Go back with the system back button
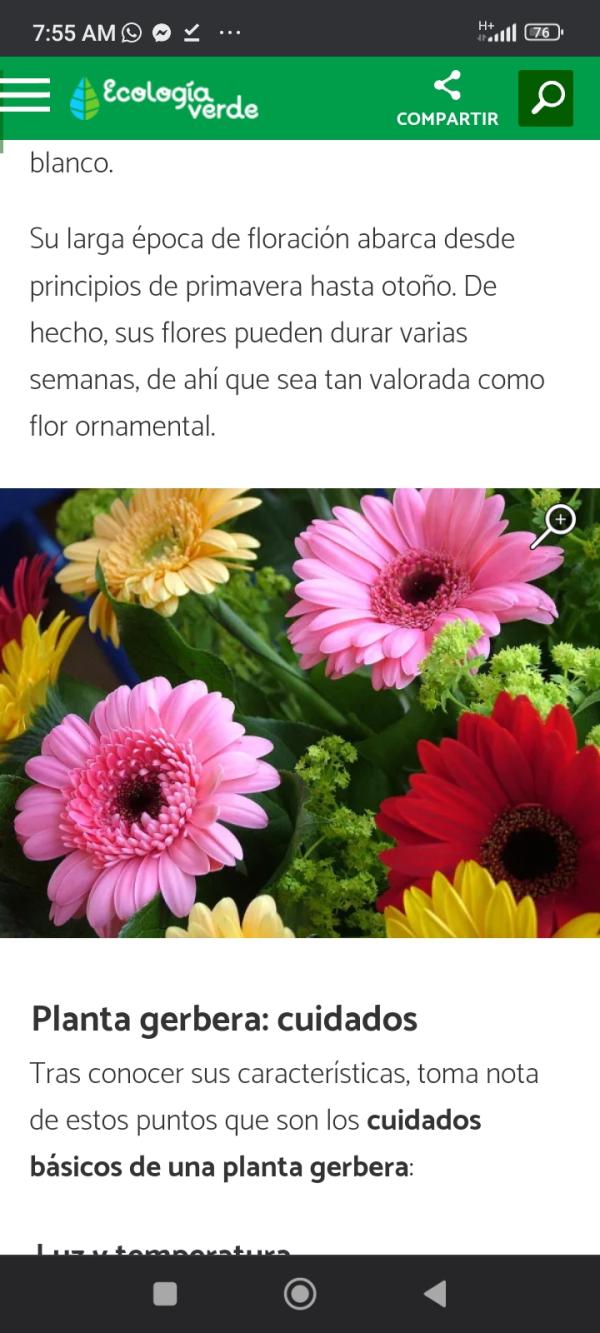600x1333 pixels. (x=435, y=1294)
